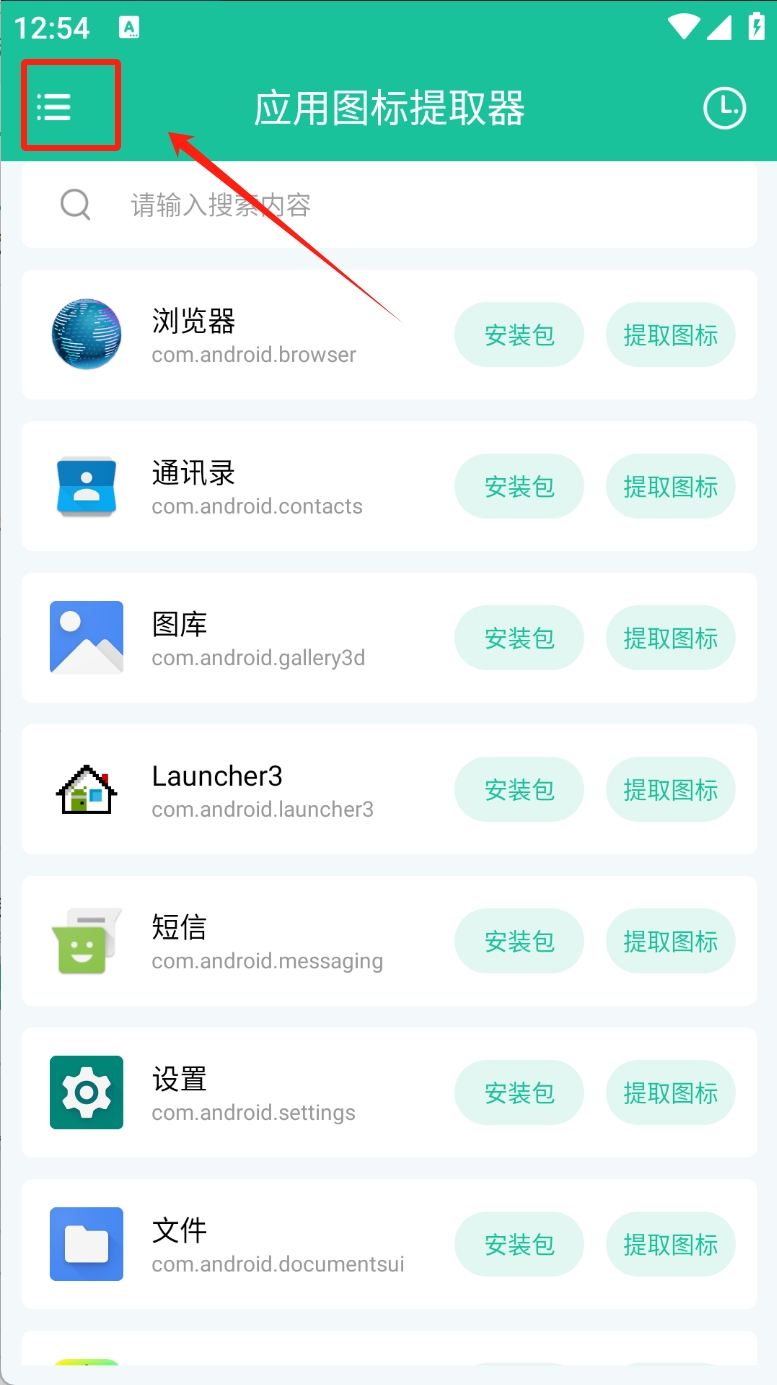
Task: Get 安装包 for 设置
Action: tap(519, 1093)
